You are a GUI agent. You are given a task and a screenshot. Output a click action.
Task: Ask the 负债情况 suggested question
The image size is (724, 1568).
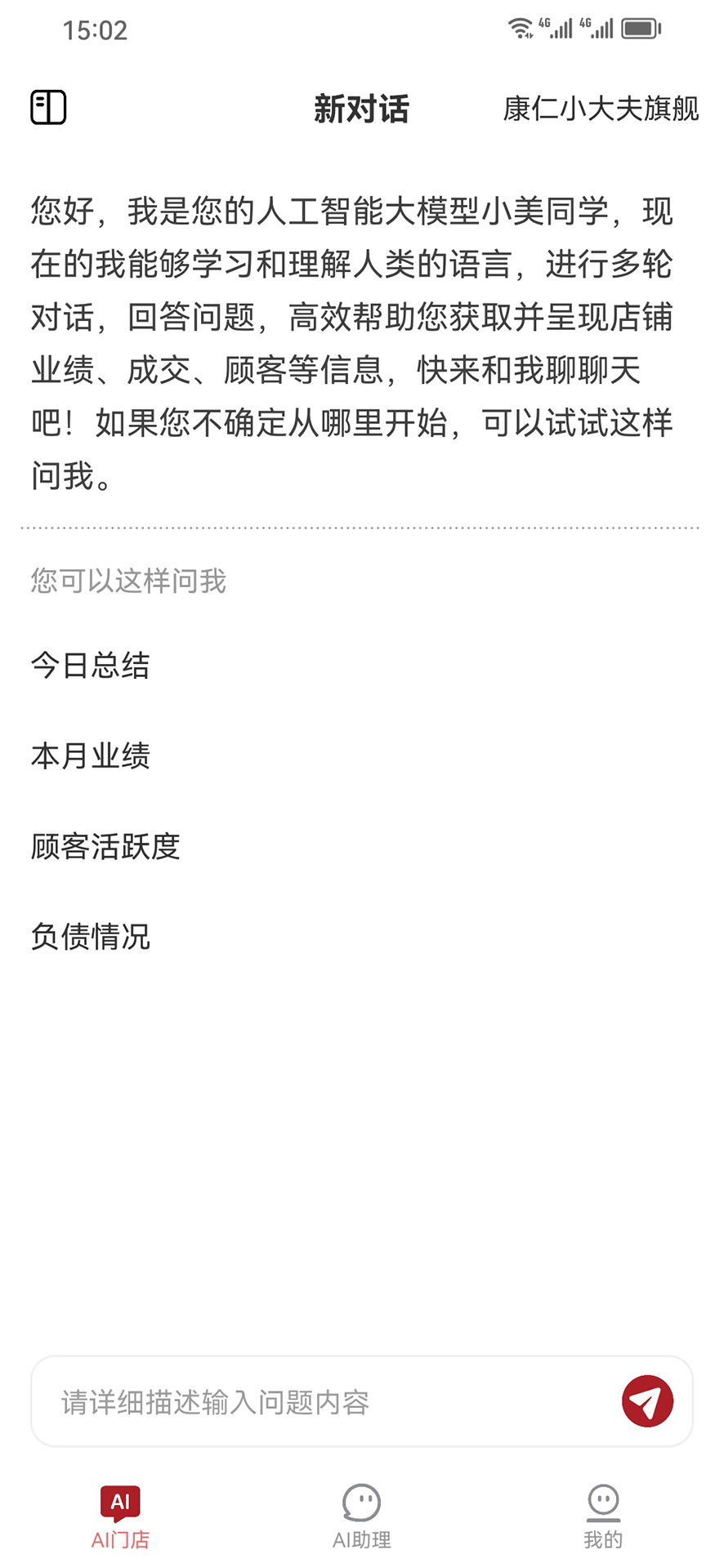pos(90,938)
